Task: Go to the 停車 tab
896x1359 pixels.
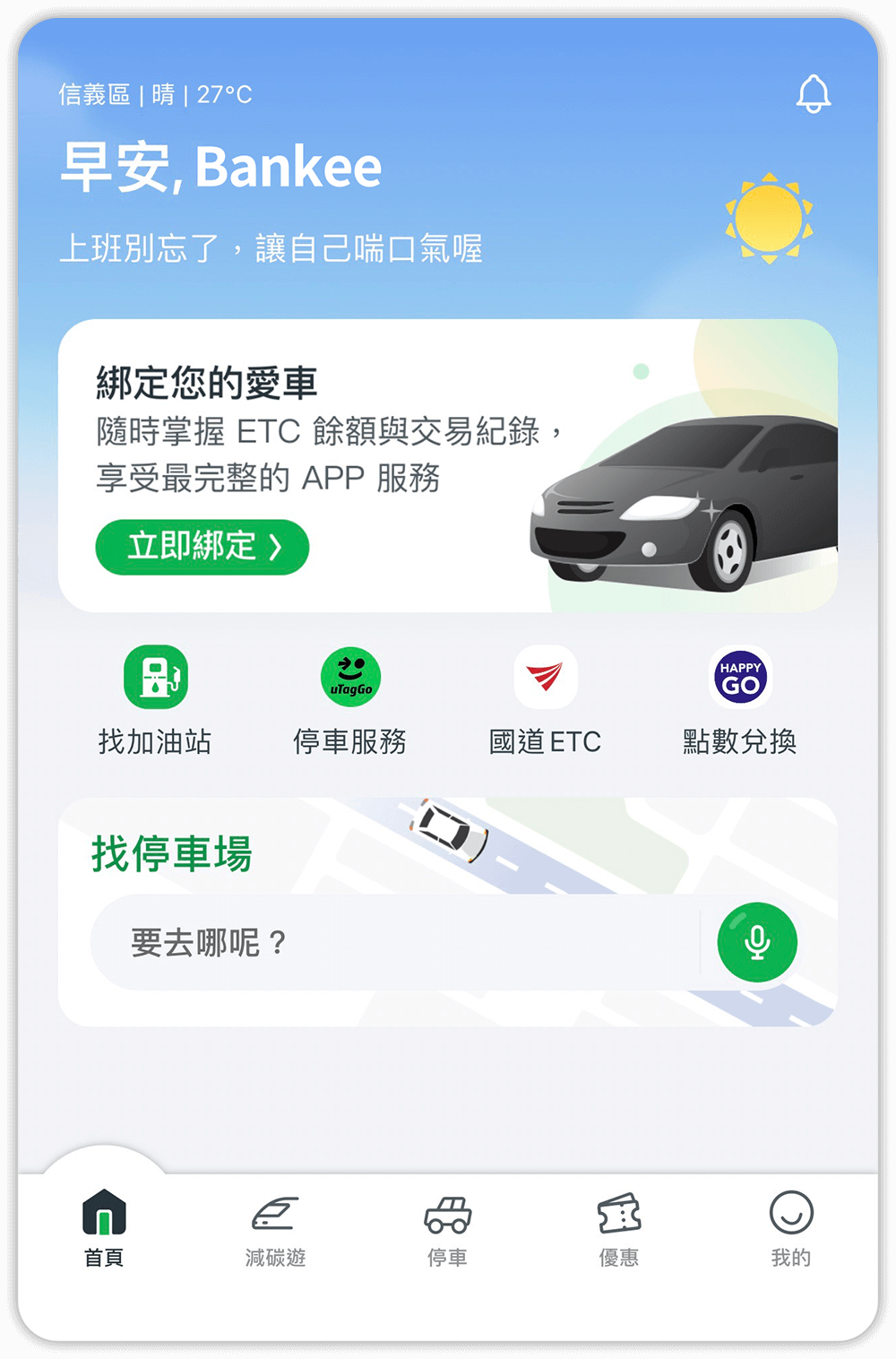Action: click(x=447, y=1228)
